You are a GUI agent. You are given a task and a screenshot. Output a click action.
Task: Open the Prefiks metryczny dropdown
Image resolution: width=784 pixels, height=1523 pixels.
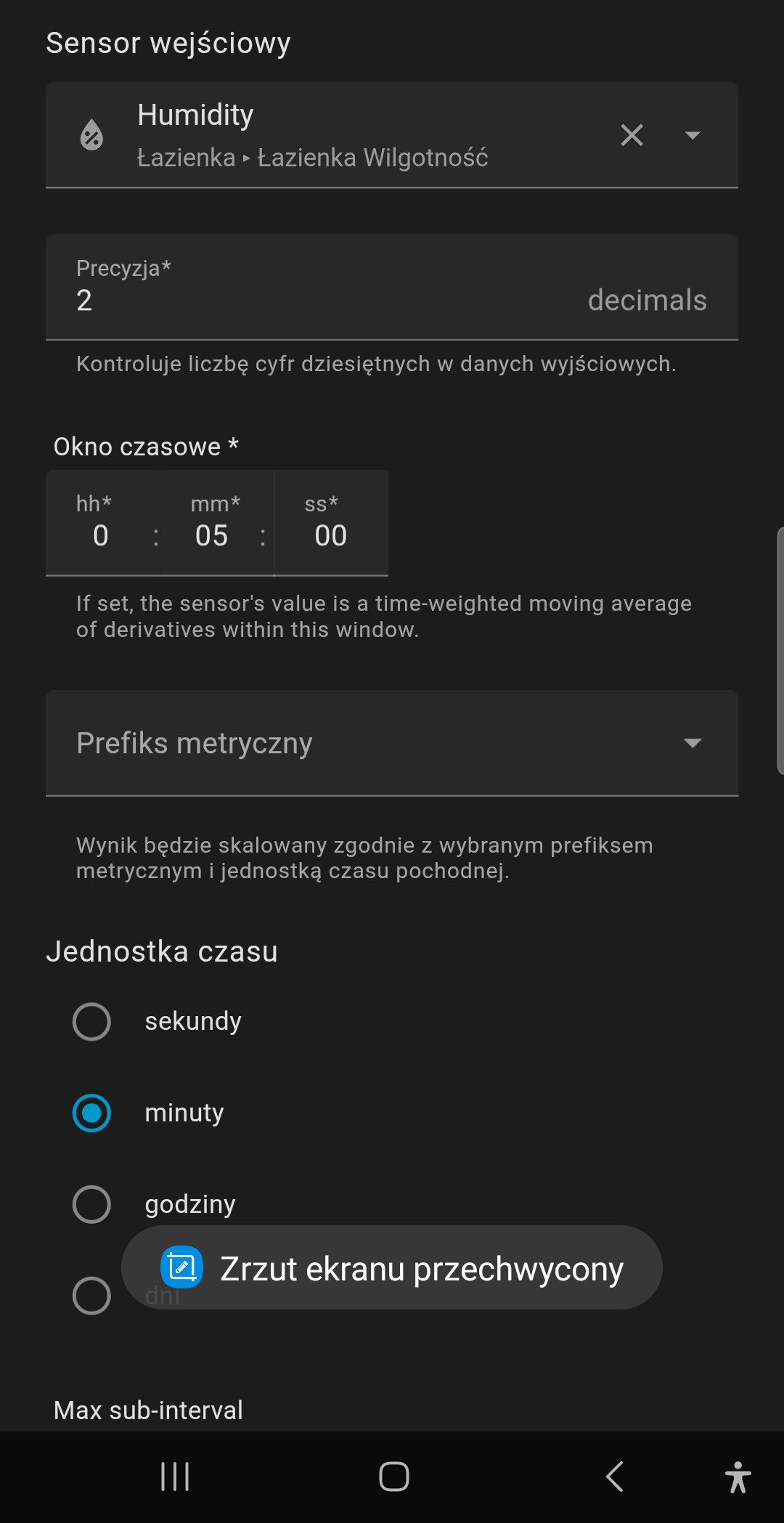point(392,743)
